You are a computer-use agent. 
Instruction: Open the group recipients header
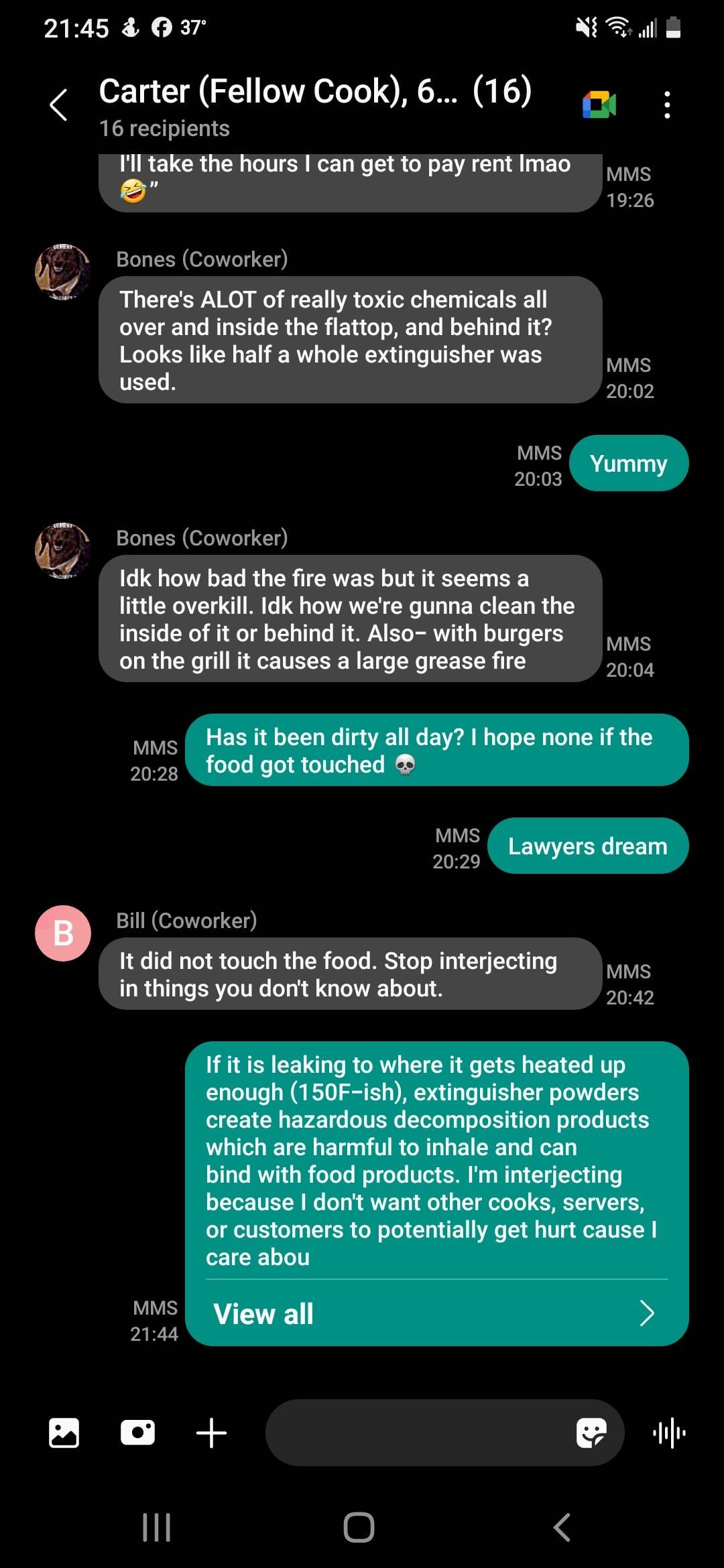point(315,105)
